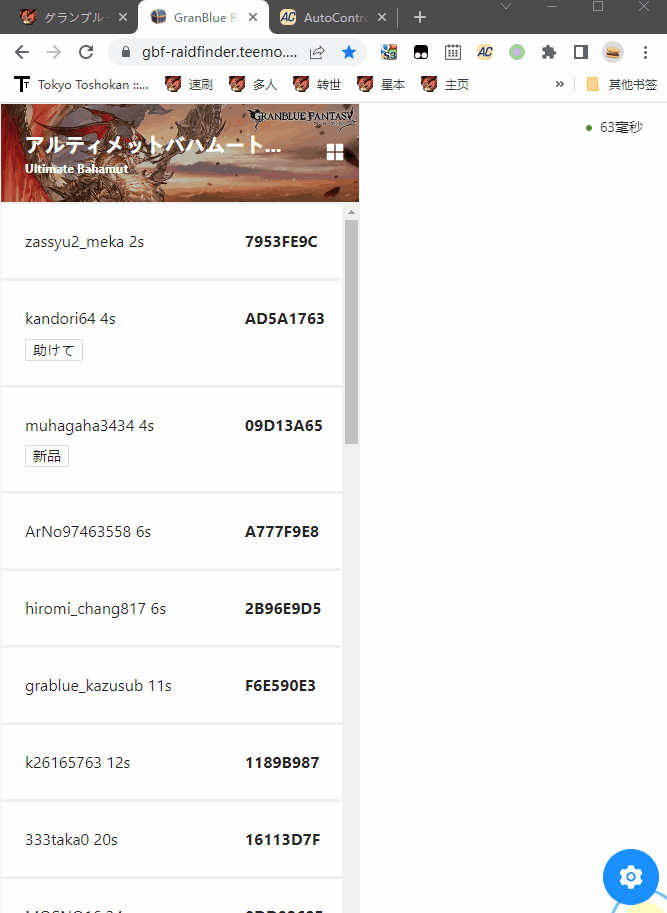Open the grid layout icon in header
This screenshot has height=913, width=667.
click(335, 151)
